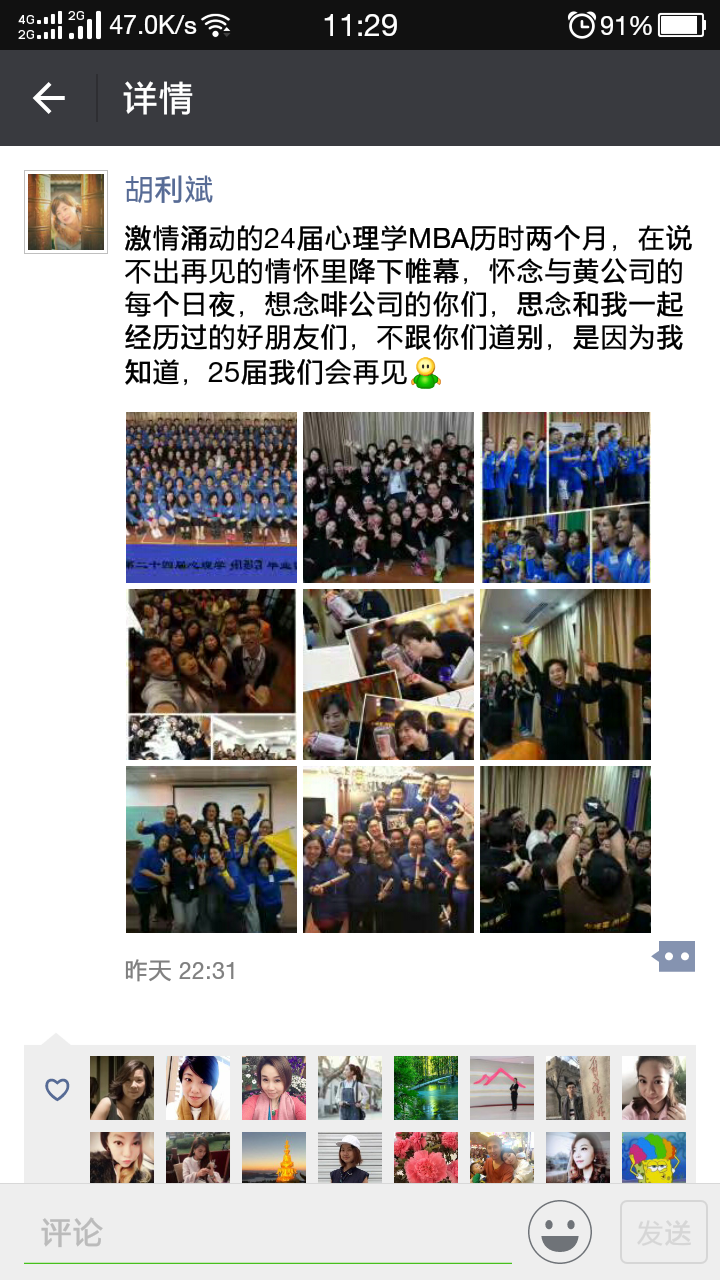Open the like/comment popup button

674,956
